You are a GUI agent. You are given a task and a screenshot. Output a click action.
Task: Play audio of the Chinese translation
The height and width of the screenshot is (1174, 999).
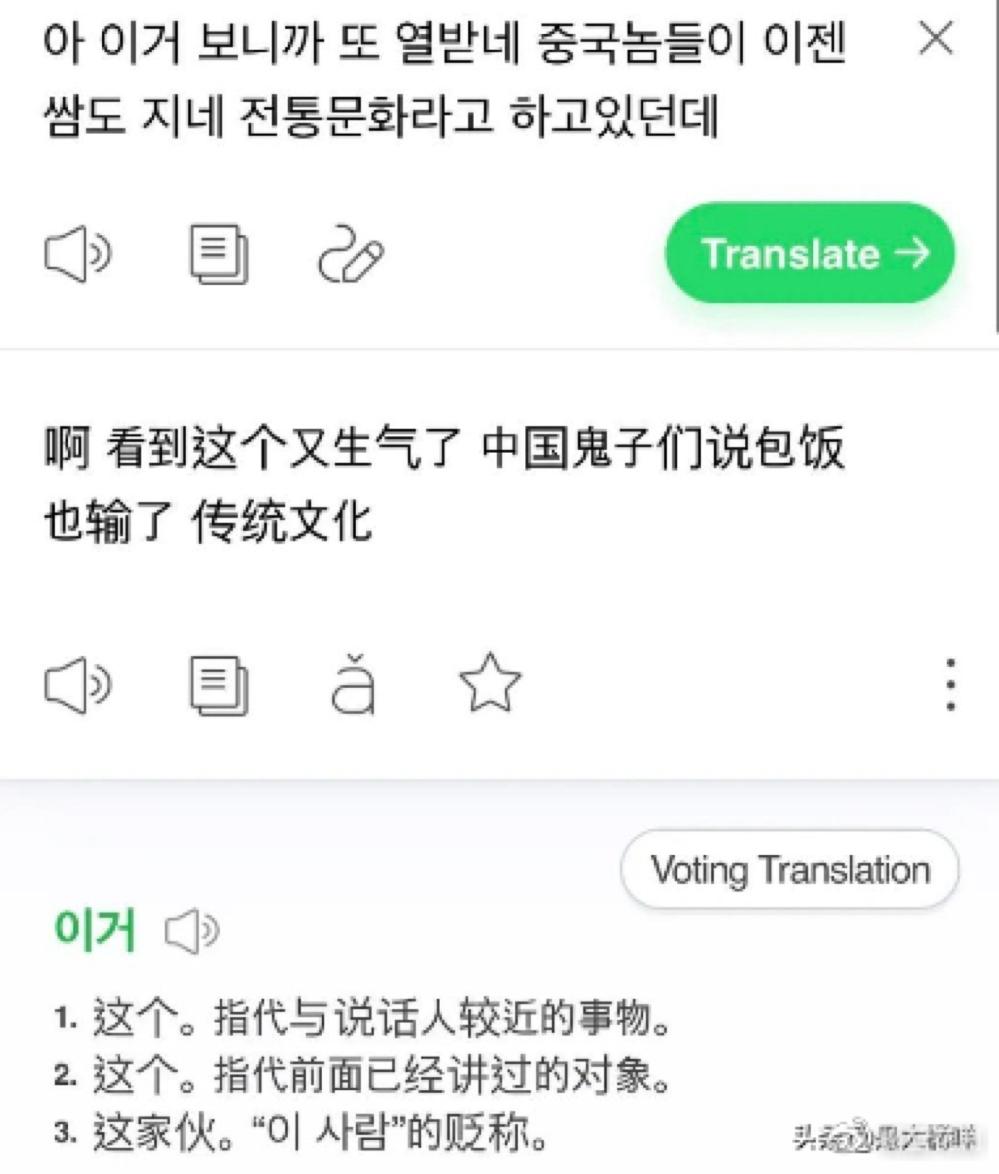[x=80, y=684]
